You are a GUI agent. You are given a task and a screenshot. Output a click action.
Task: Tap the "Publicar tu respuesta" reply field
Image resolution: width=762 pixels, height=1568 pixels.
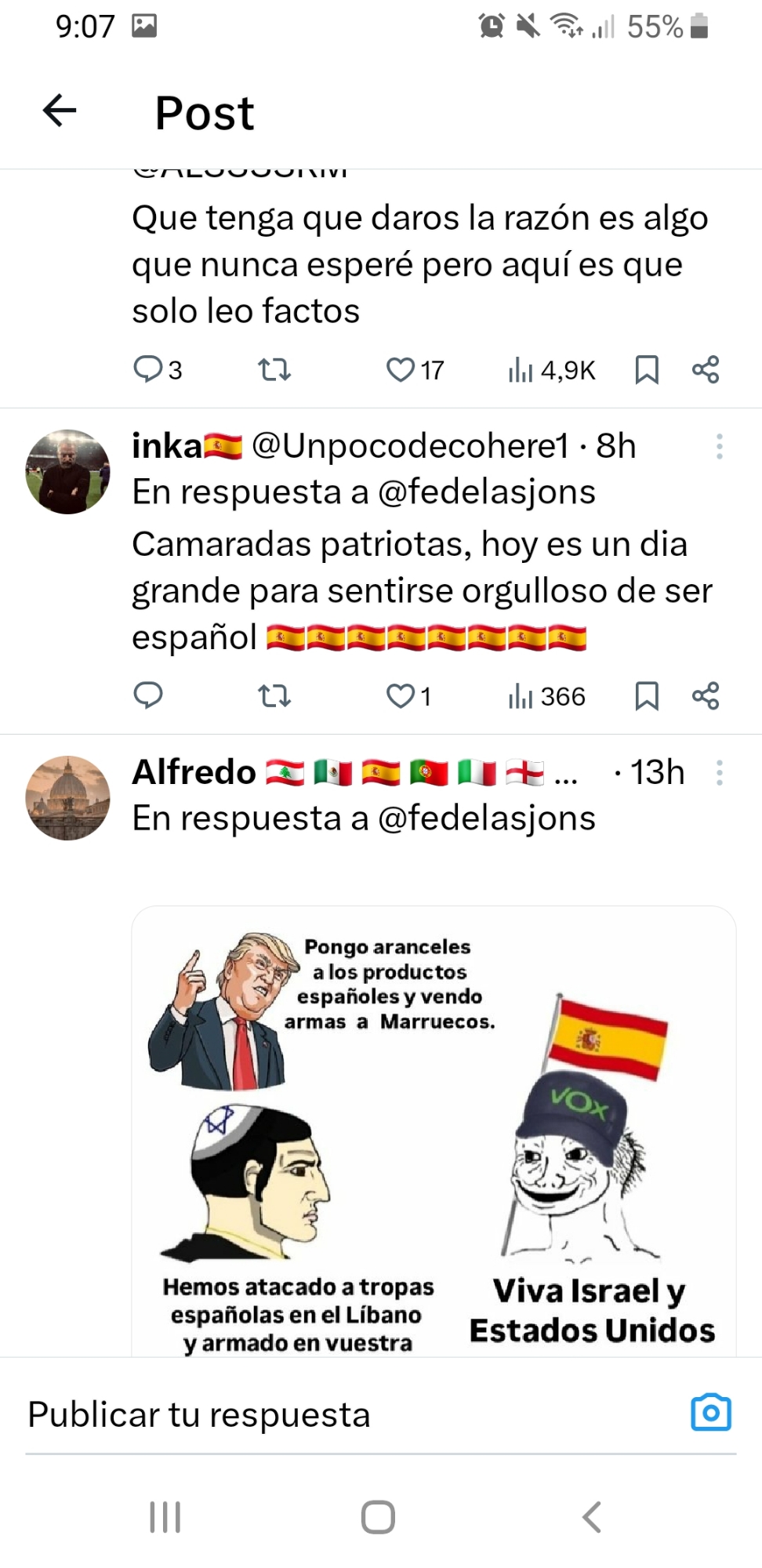click(314, 1415)
